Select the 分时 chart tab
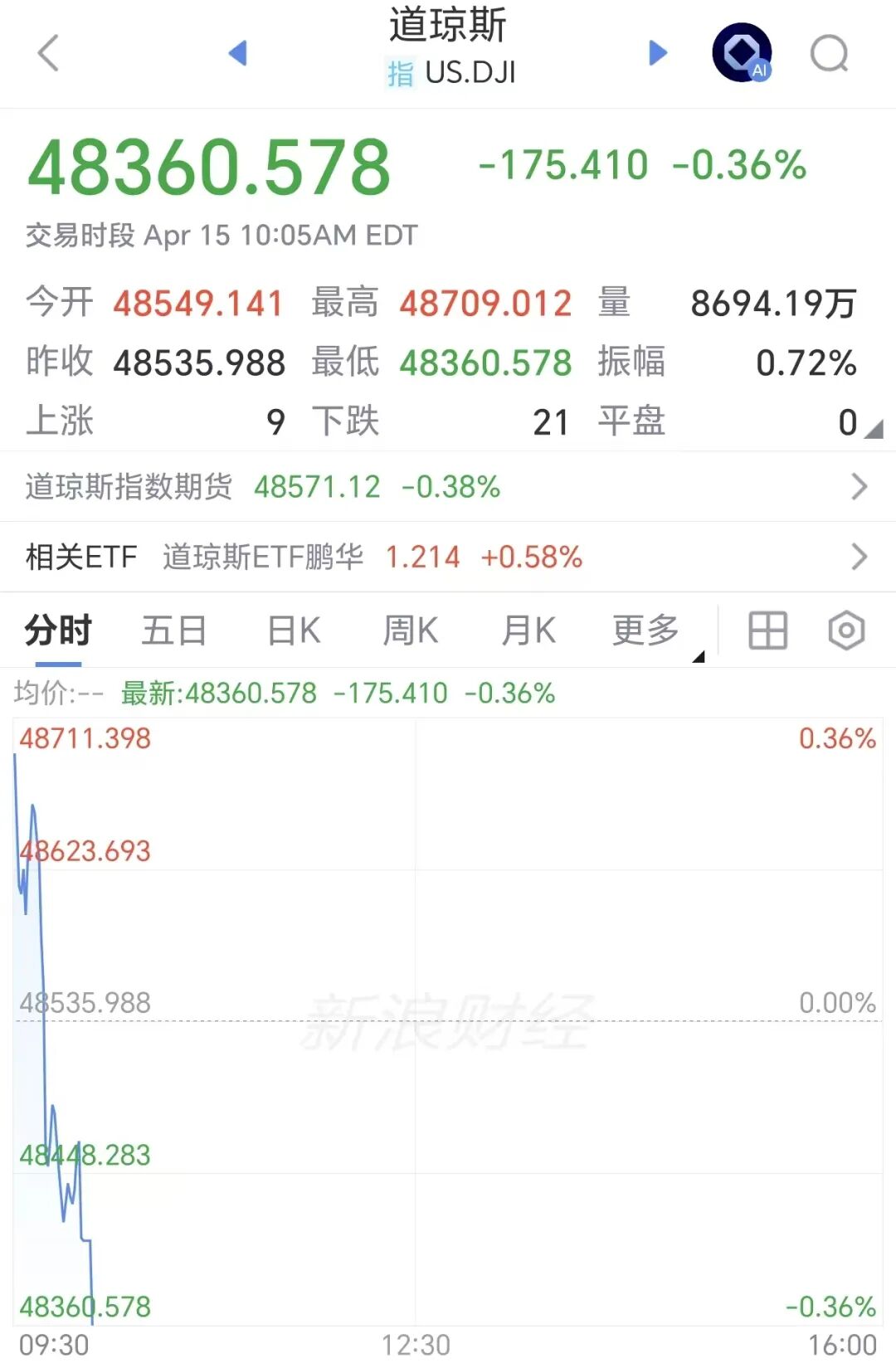The width and height of the screenshot is (896, 1363). click(x=58, y=630)
